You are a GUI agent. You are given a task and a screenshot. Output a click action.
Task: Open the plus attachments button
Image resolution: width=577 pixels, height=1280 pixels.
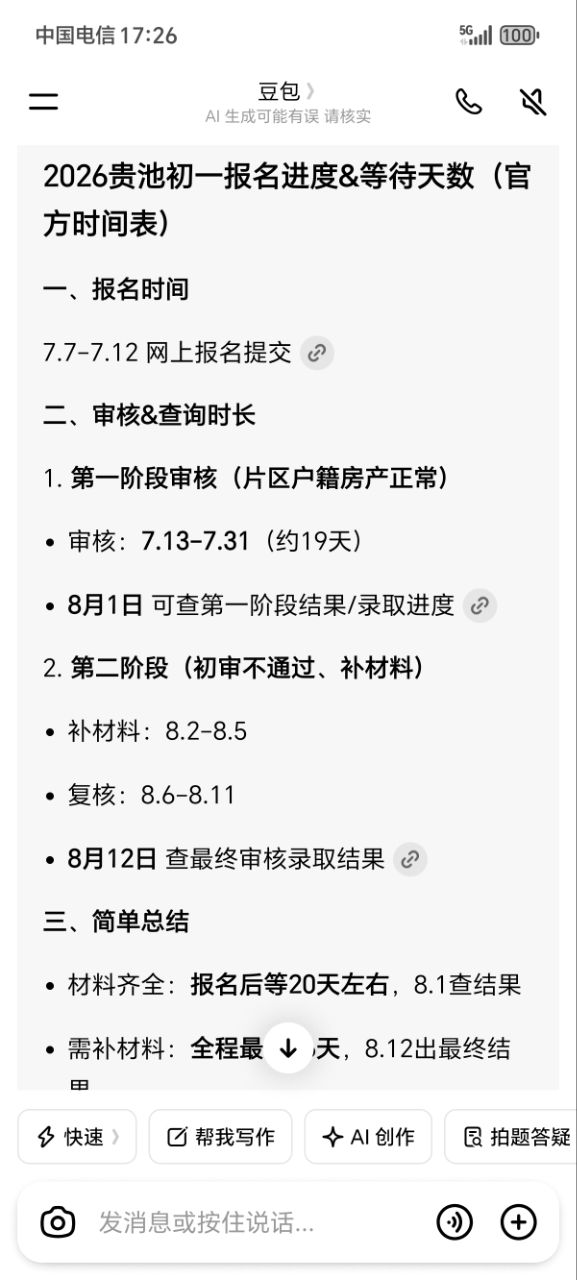pyautogui.click(x=519, y=1222)
